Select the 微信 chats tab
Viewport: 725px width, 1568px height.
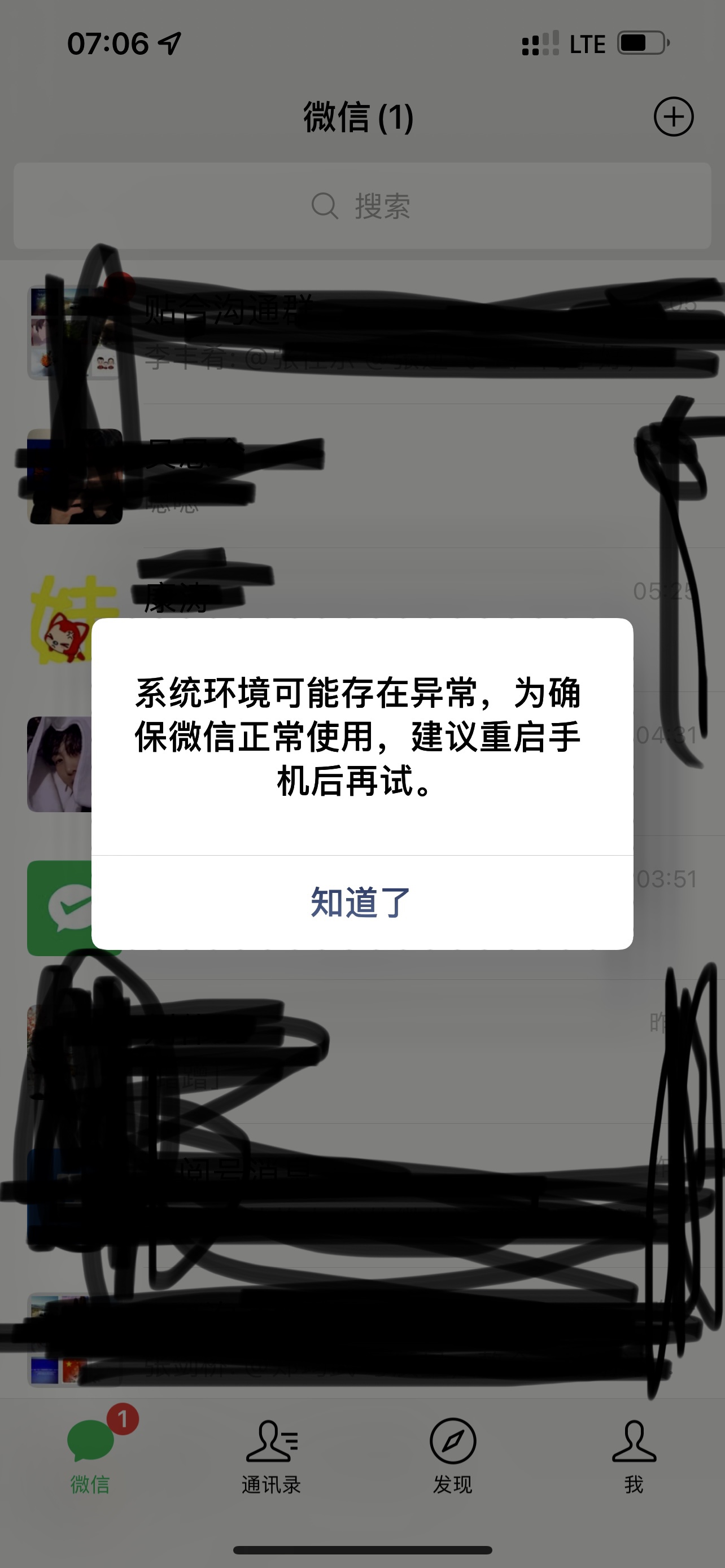click(x=90, y=1456)
